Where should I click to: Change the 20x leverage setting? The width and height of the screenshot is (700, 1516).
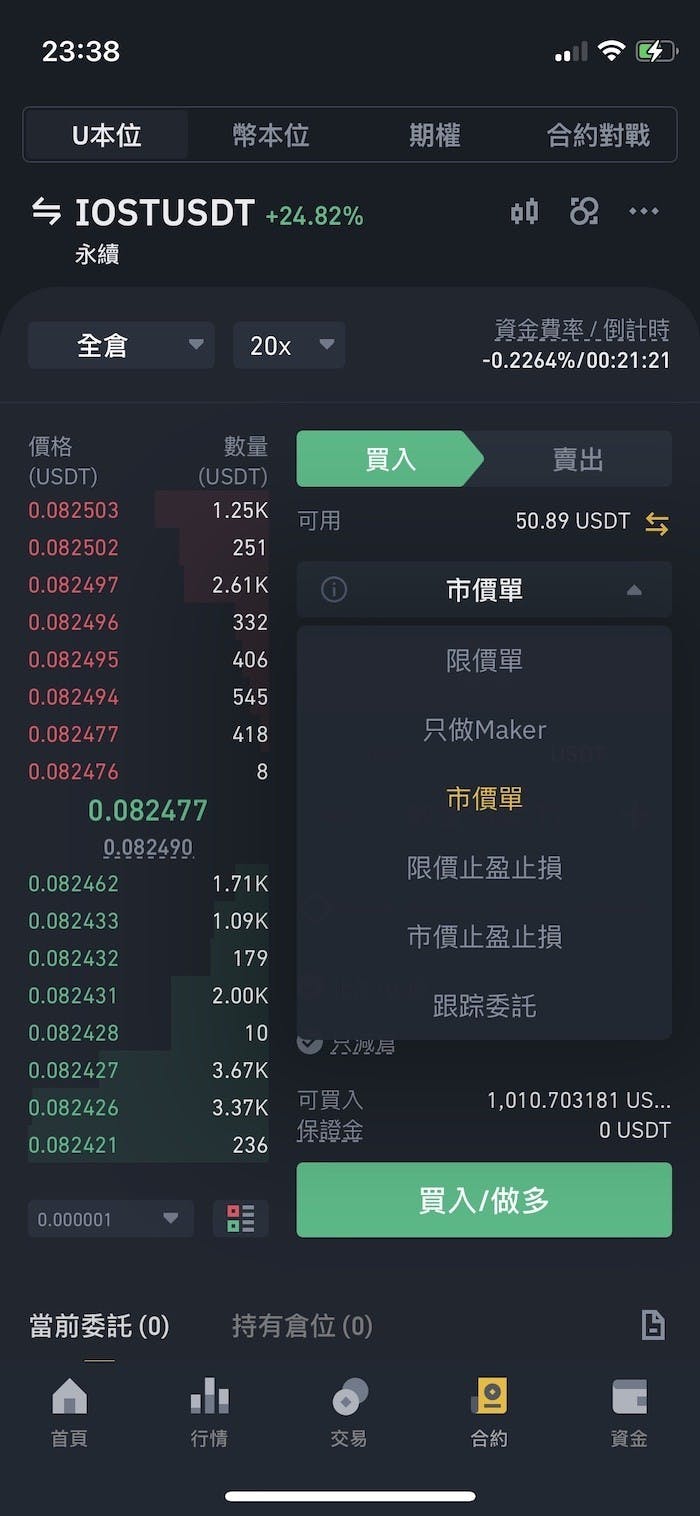click(289, 346)
